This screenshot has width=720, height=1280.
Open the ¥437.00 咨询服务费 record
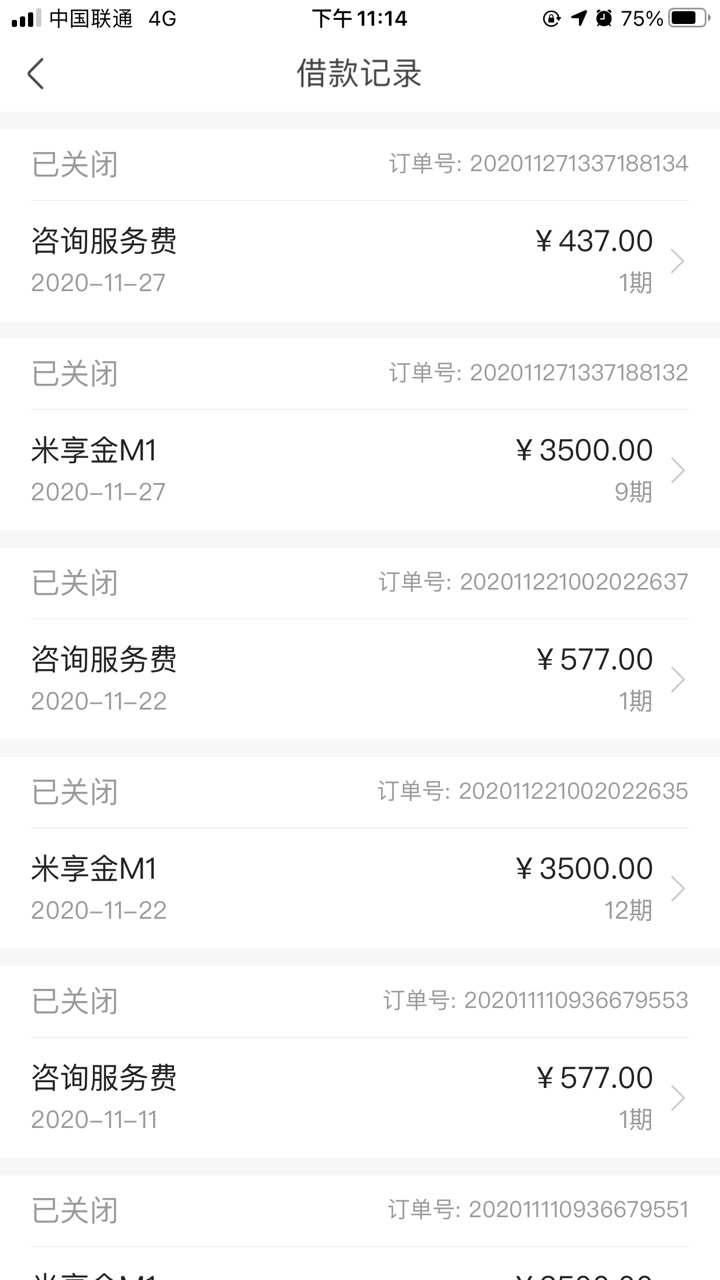tap(360, 261)
